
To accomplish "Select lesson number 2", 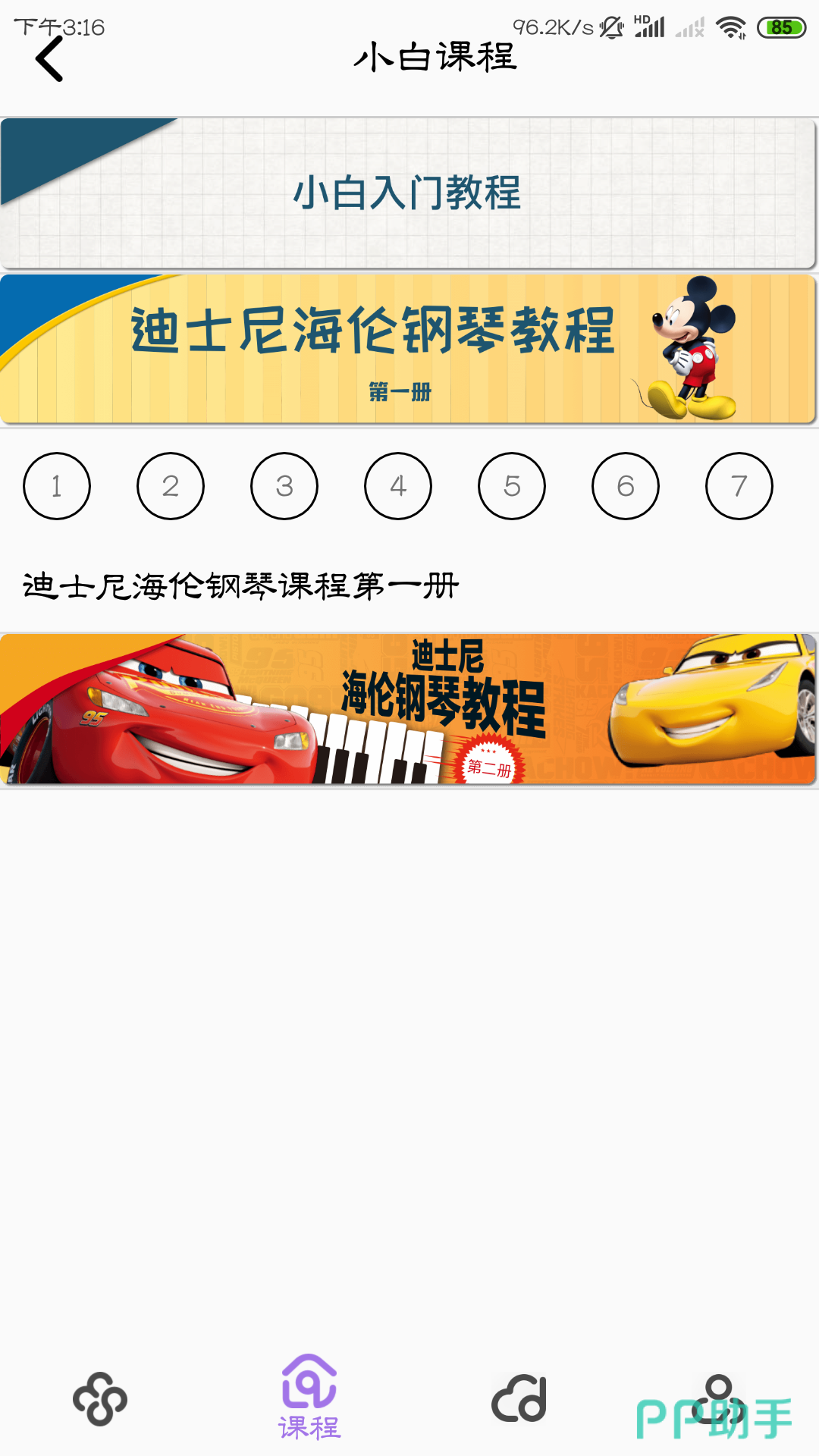I will (171, 486).
